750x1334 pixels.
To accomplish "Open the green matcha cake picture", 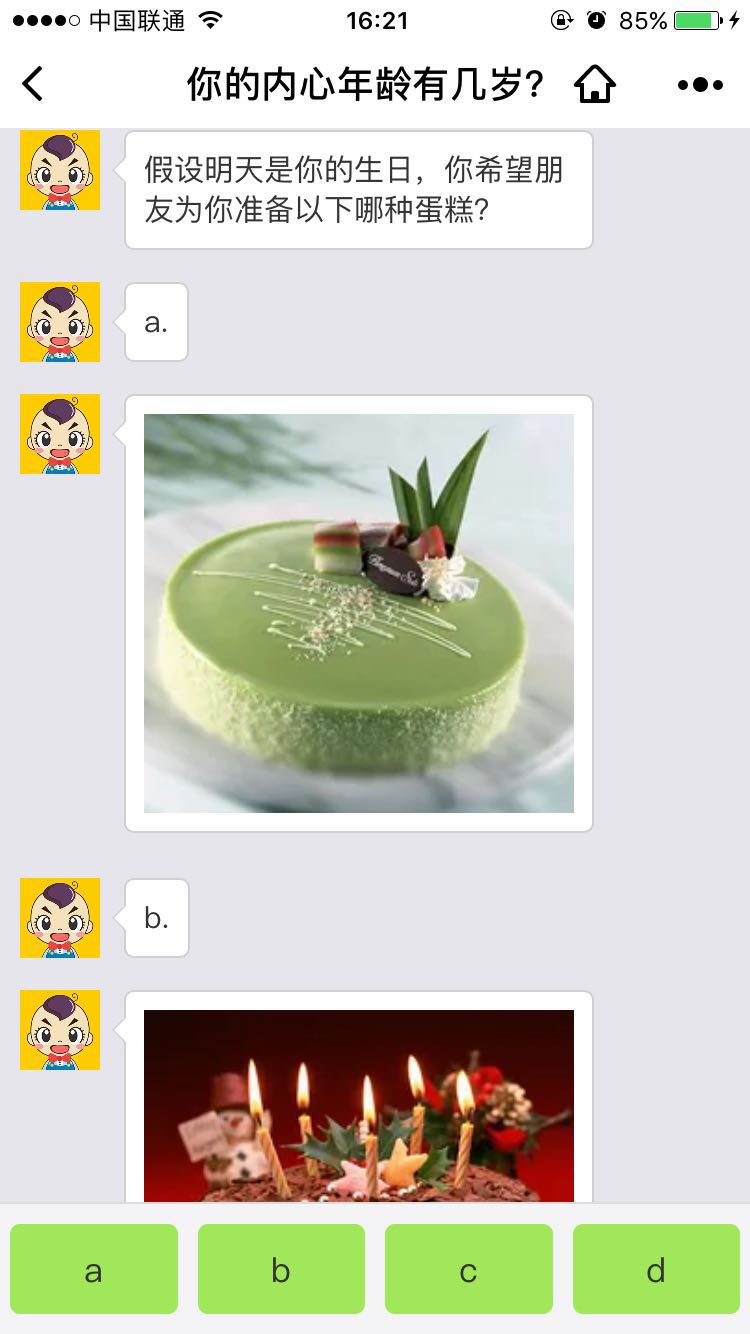I will (x=359, y=613).
